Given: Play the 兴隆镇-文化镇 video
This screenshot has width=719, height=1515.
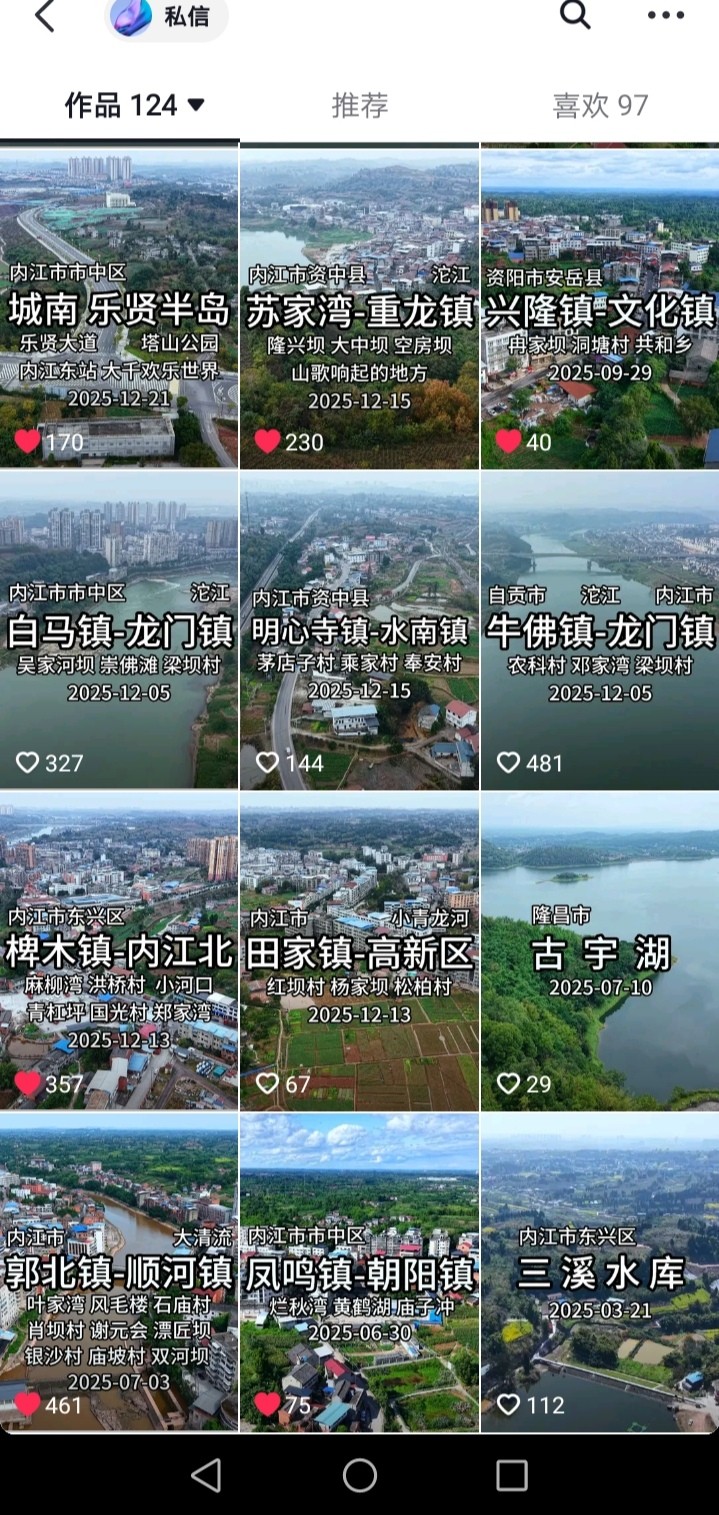Looking at the screenshot, I should 600,308.
